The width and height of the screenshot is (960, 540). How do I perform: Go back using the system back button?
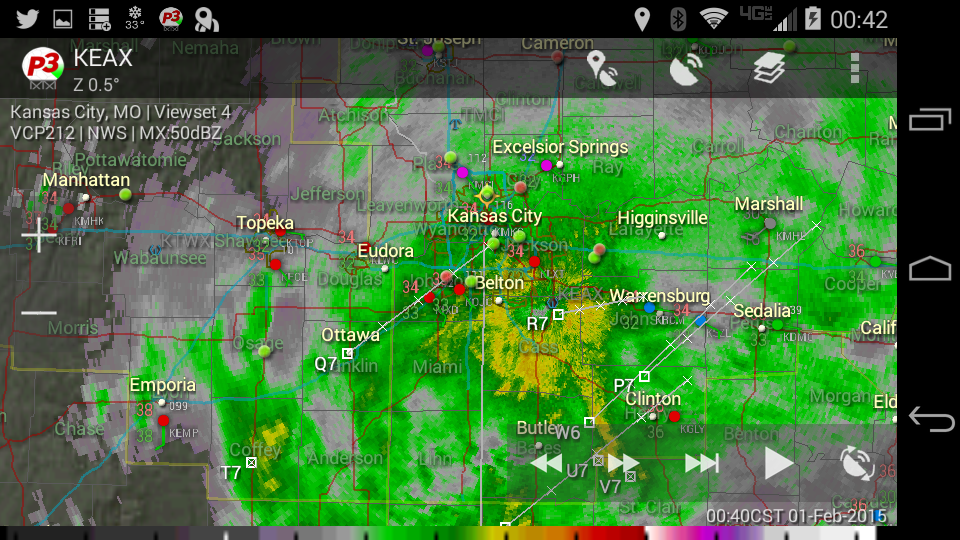930,419
